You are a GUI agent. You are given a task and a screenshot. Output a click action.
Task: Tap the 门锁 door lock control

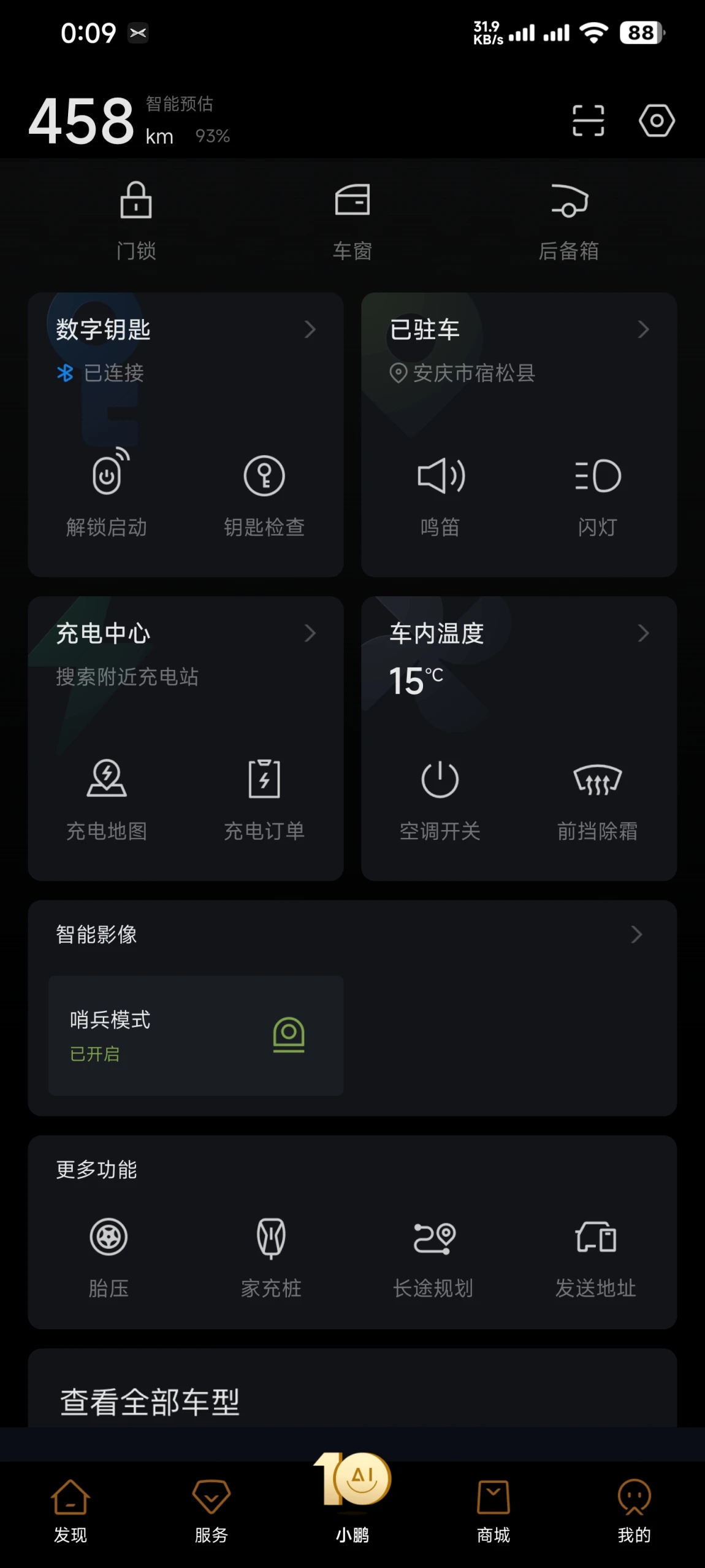click(136, 221)
